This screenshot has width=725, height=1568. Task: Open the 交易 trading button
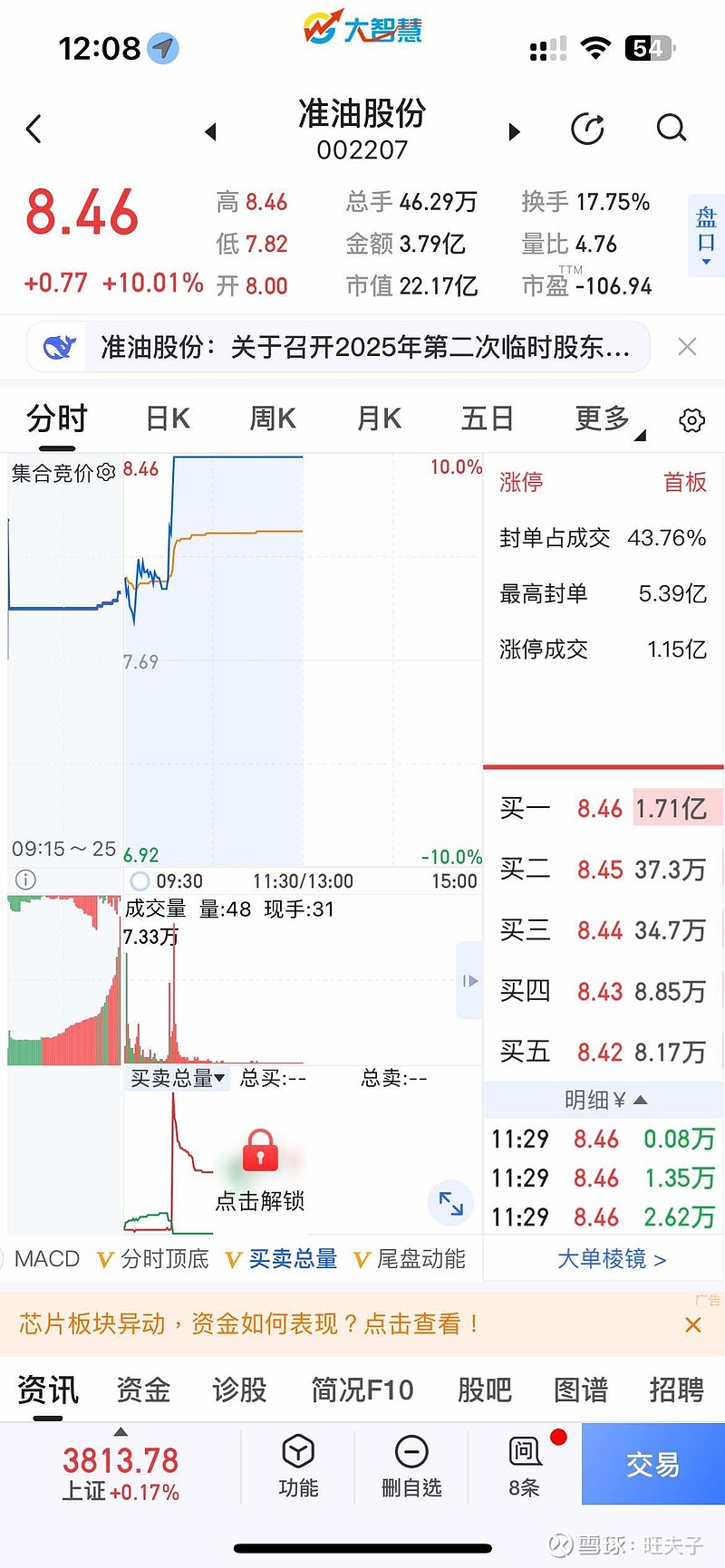(652, 1464)
